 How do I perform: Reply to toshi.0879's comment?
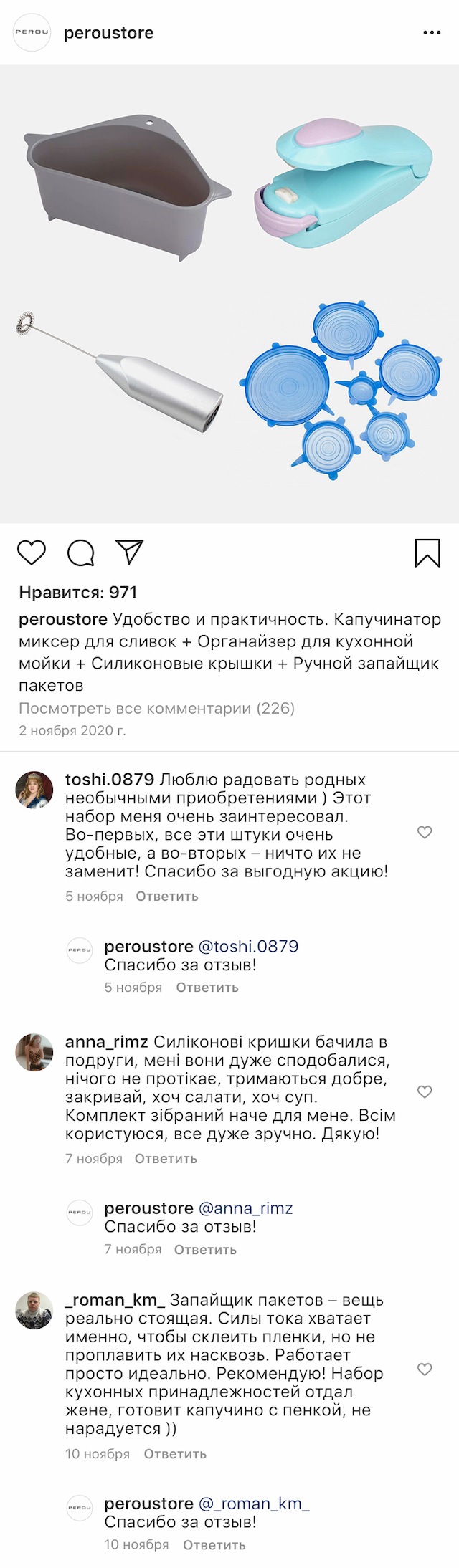(x=166, y=896)
